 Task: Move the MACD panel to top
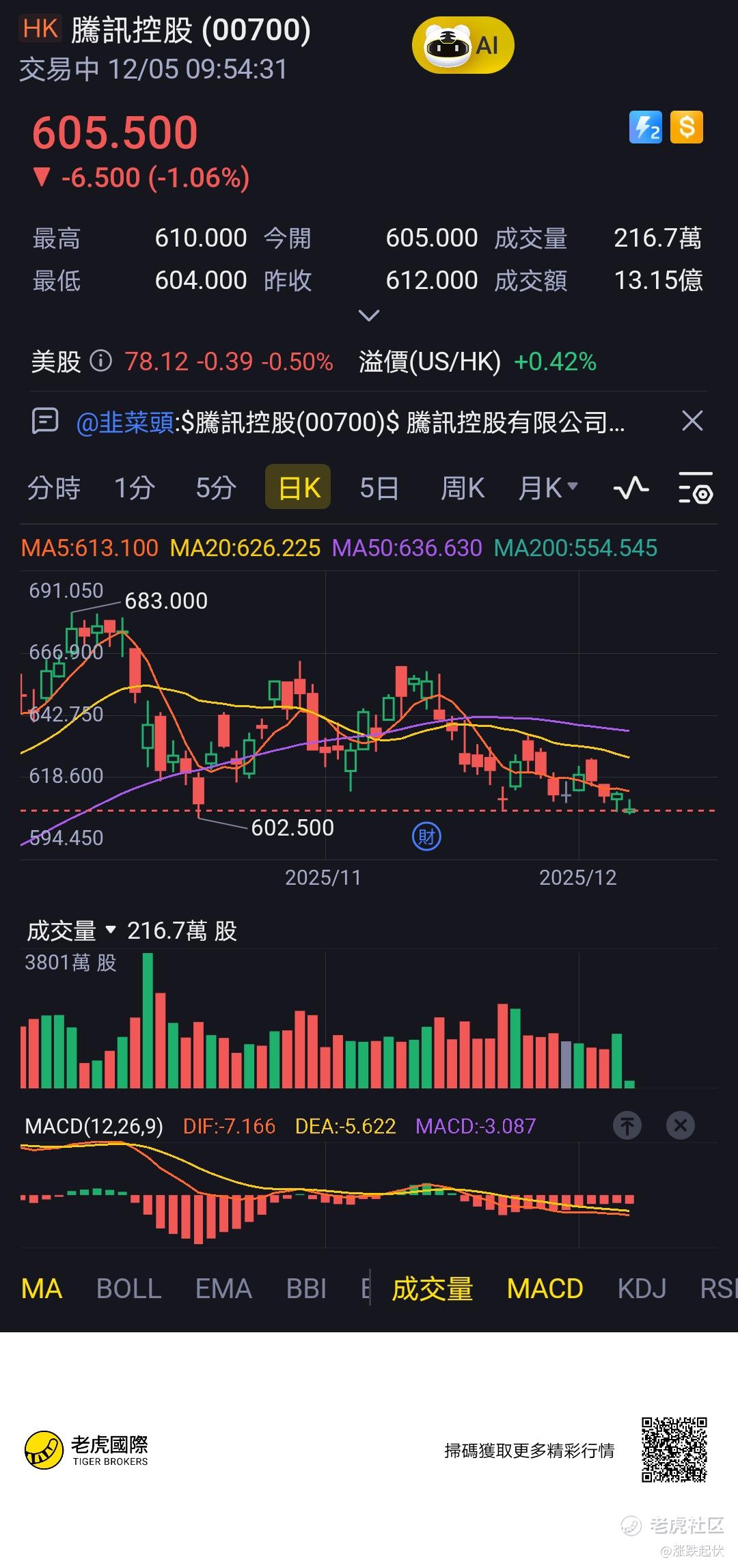click(x=627, y=1125)
